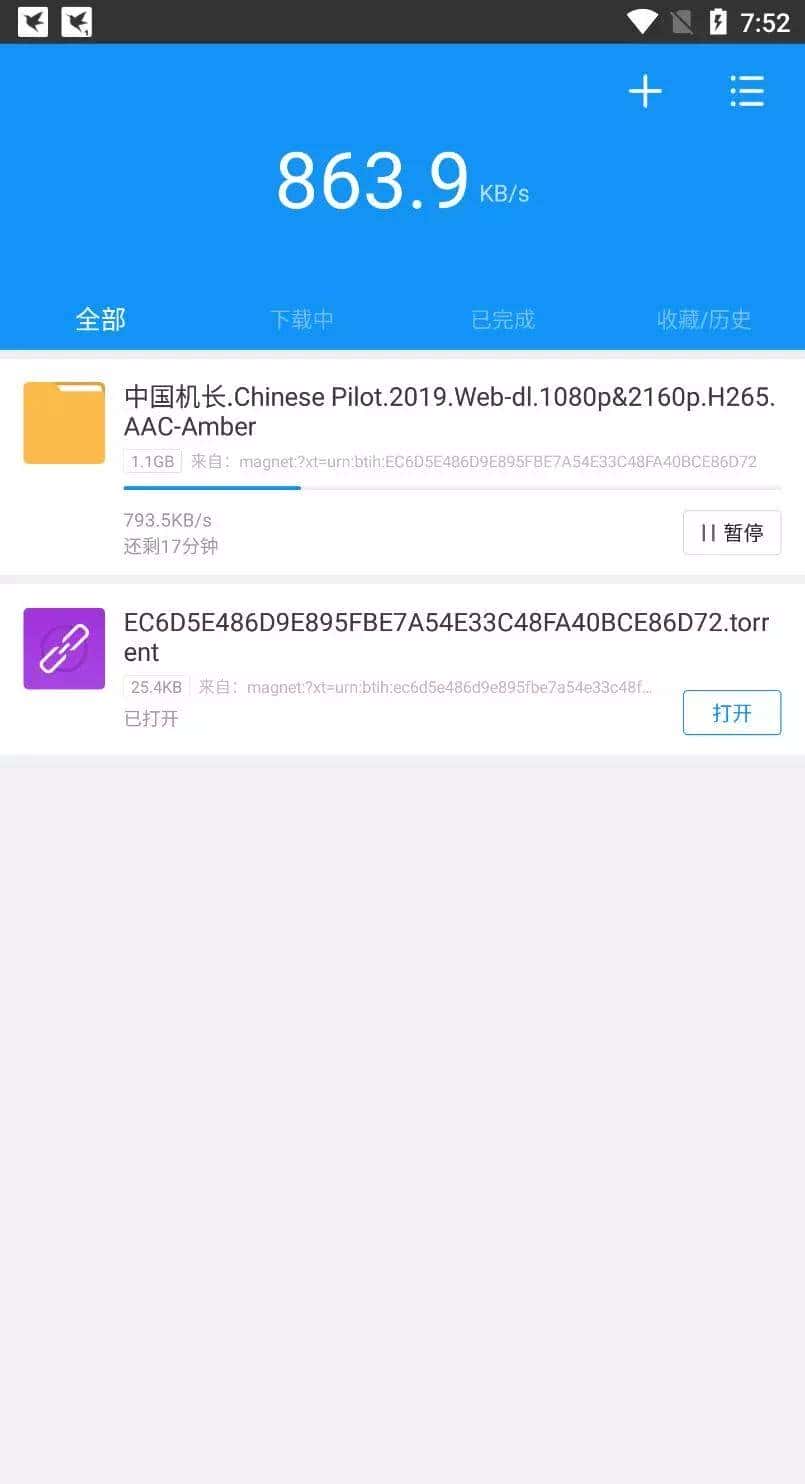Expand the EC6D5E486D9E895... torrent entry details
Screen dimensions: 805x1484
pos(400,637)
